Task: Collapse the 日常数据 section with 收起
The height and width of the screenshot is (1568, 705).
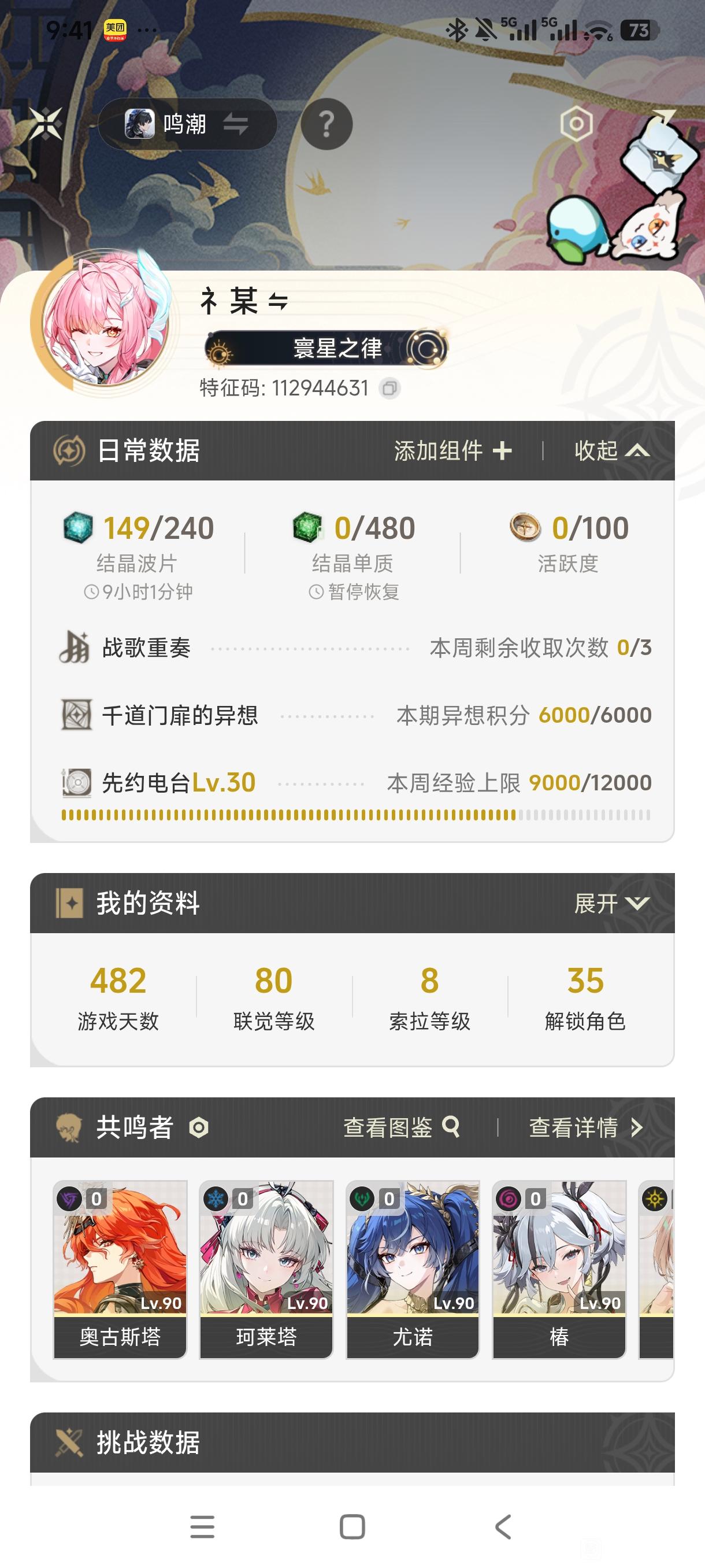Action: point(611,451)
